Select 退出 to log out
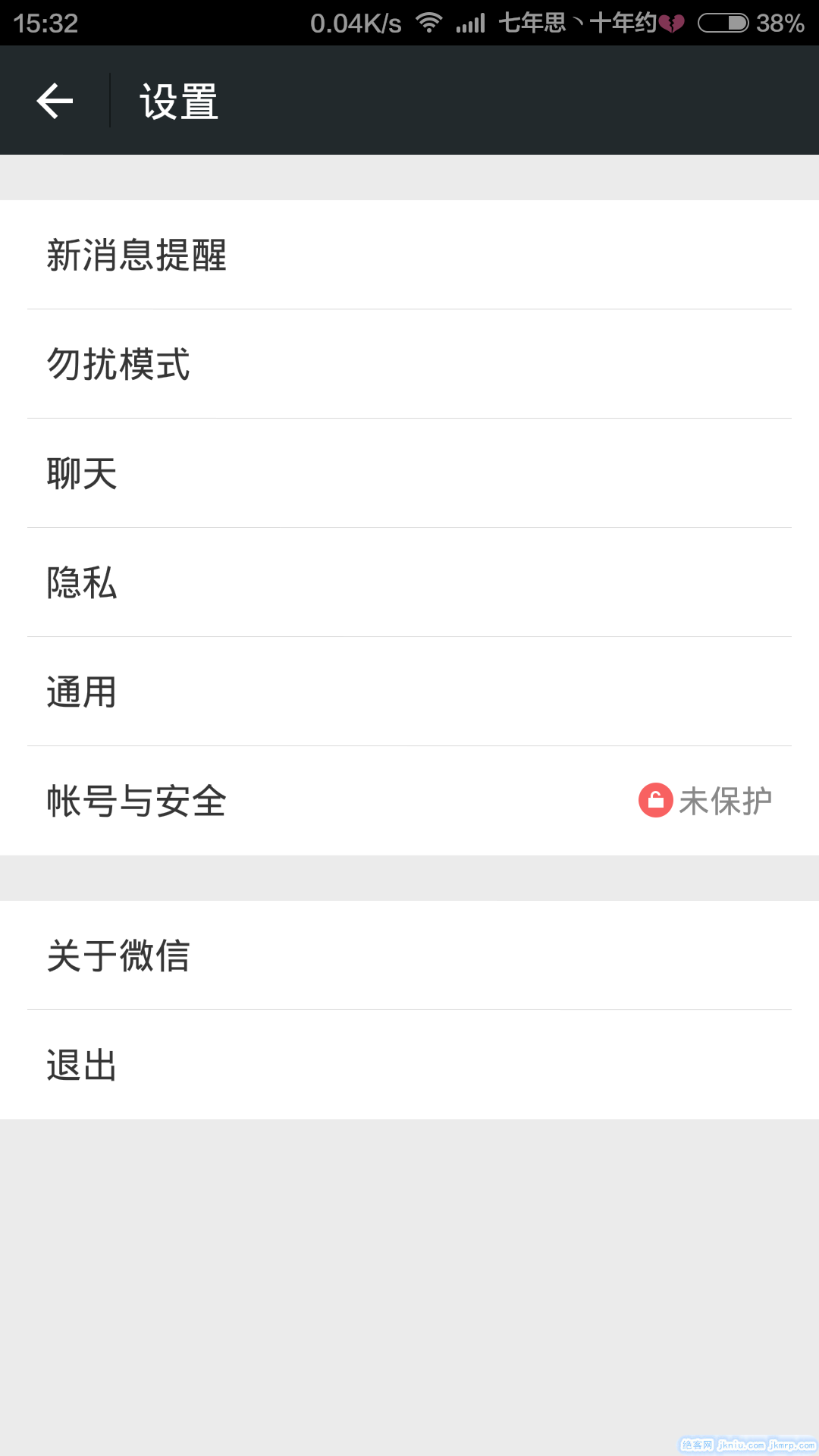 [82, 1065]
